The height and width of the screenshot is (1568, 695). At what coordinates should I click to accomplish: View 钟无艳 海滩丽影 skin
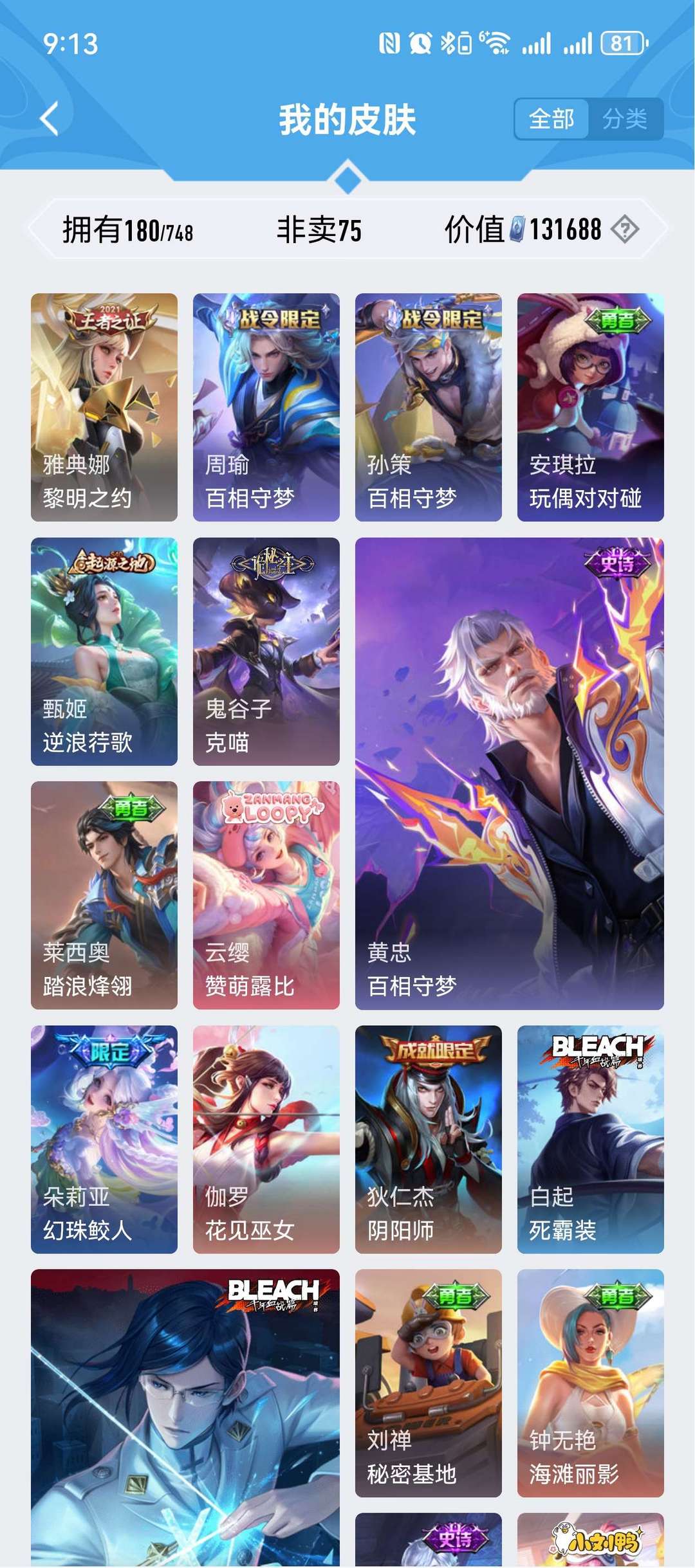[x=591, y=1383]
